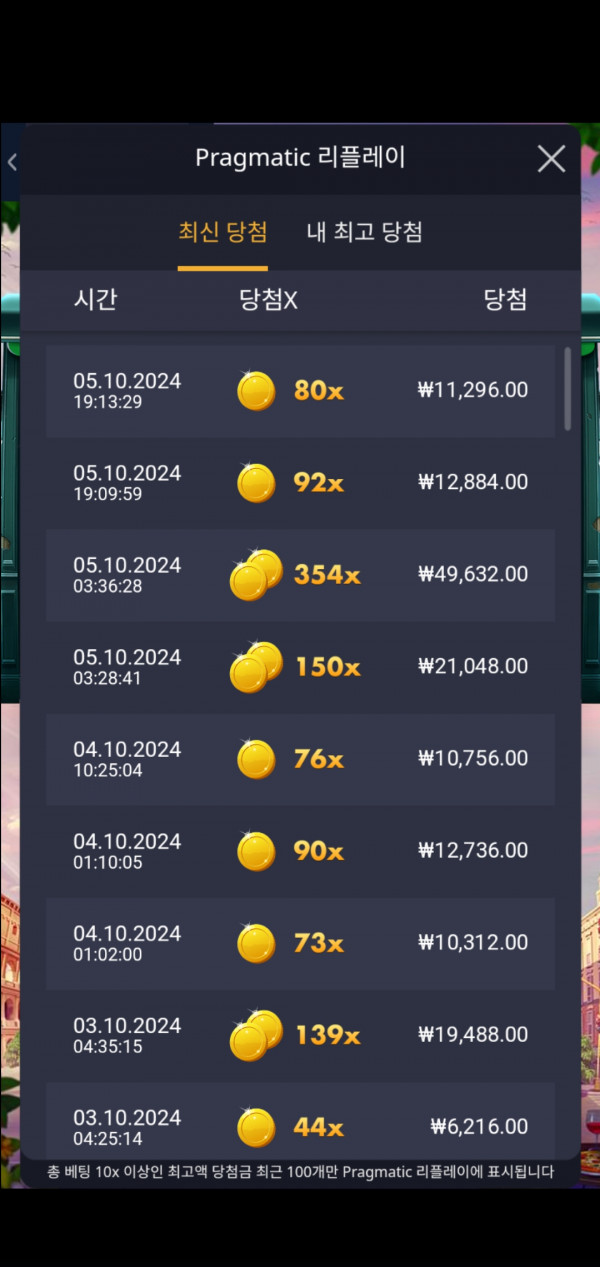Switch to the 최신 당첨 tab

222,232
